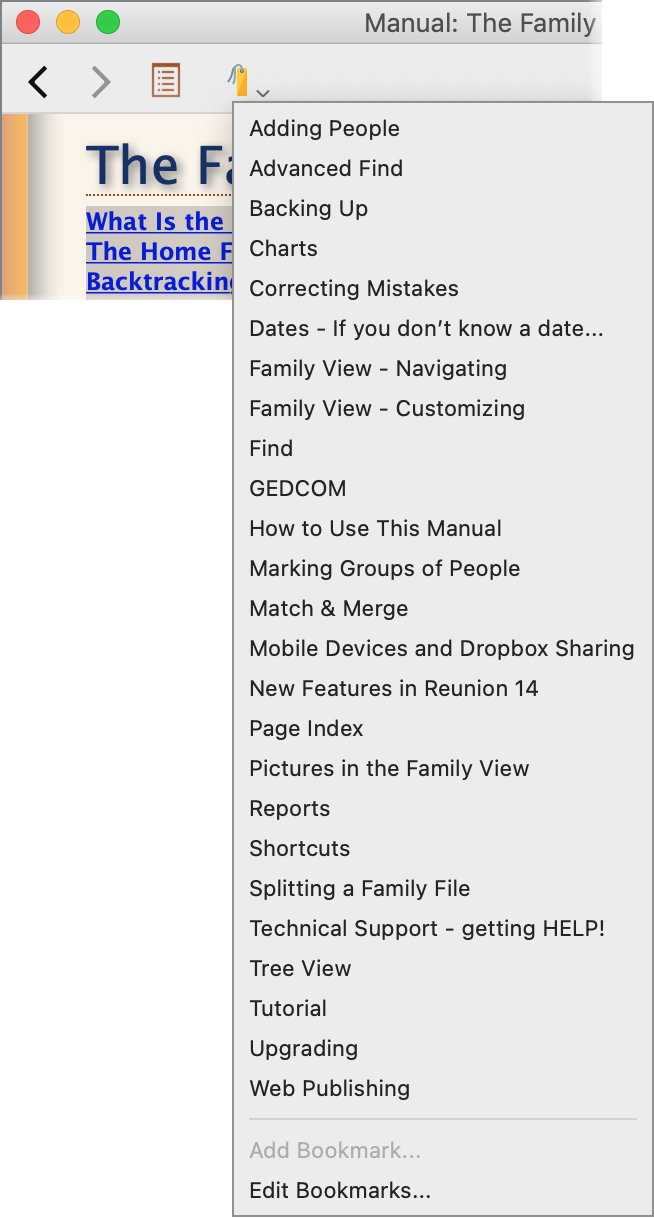The width and height of the screenshot is (654, 1218).
Task: Choose Edit Bookmarks option
Action: [339, 1190]
